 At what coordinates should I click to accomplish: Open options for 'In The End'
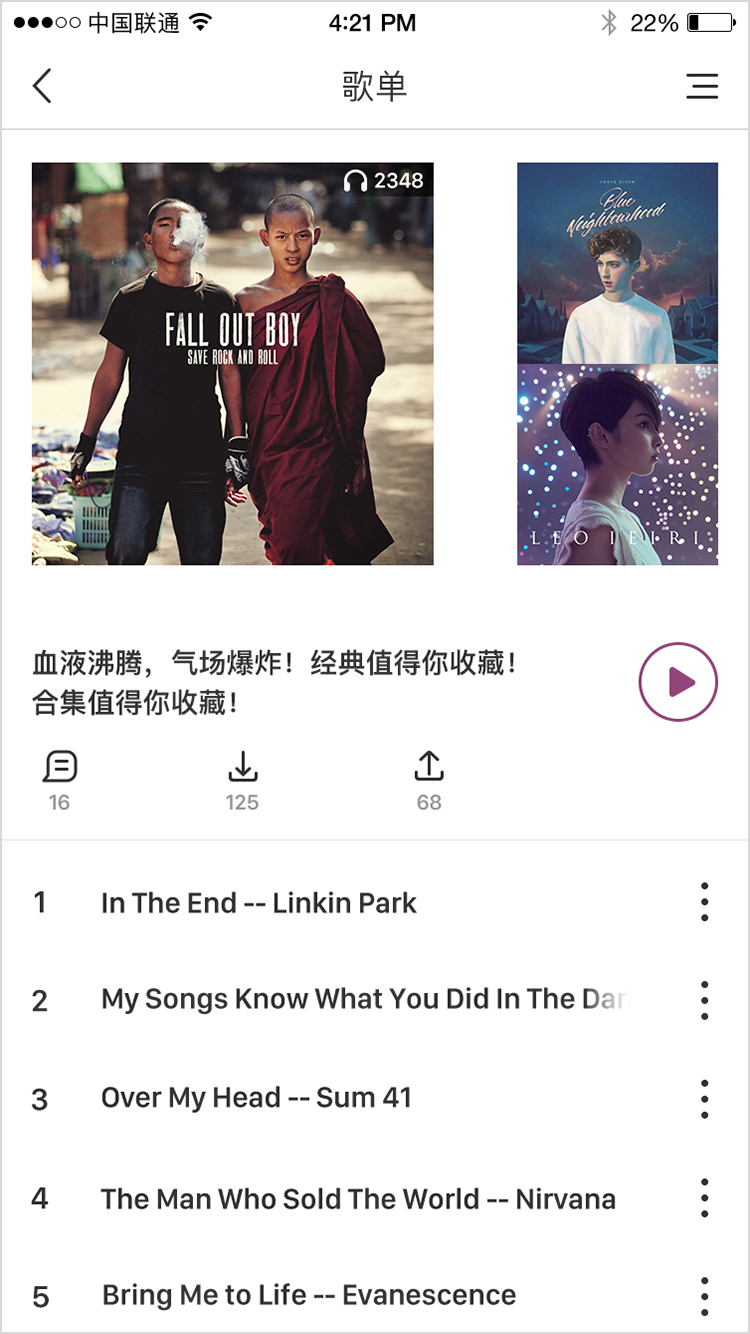704,902
